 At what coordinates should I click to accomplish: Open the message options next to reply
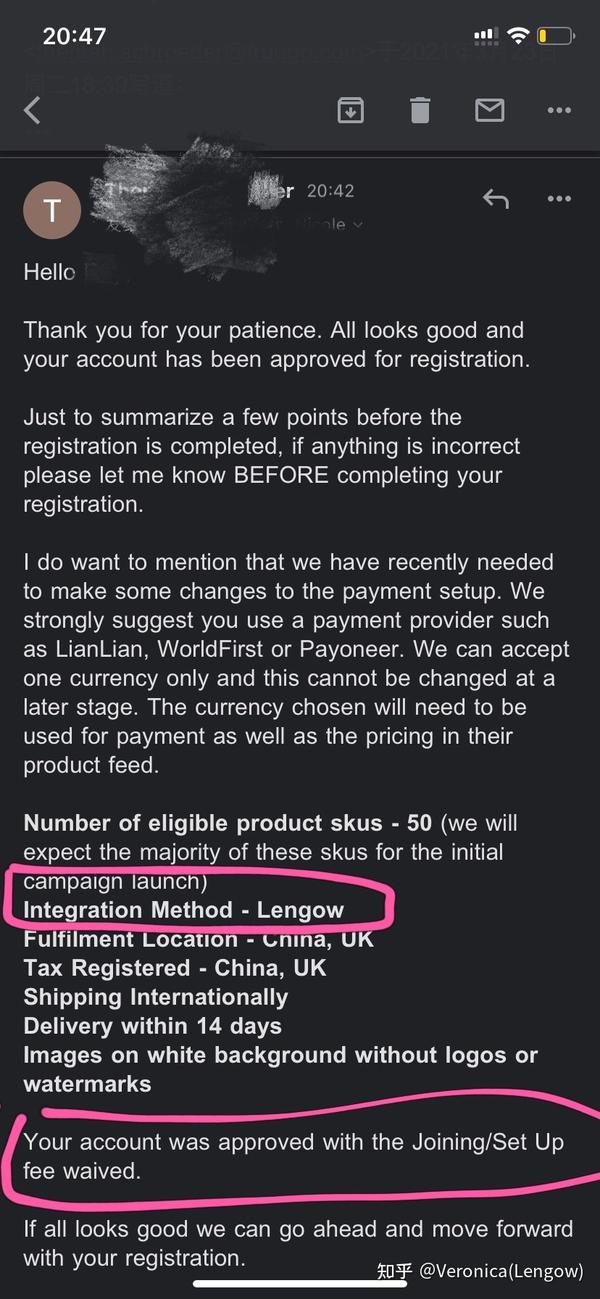(x=559, y=199)
